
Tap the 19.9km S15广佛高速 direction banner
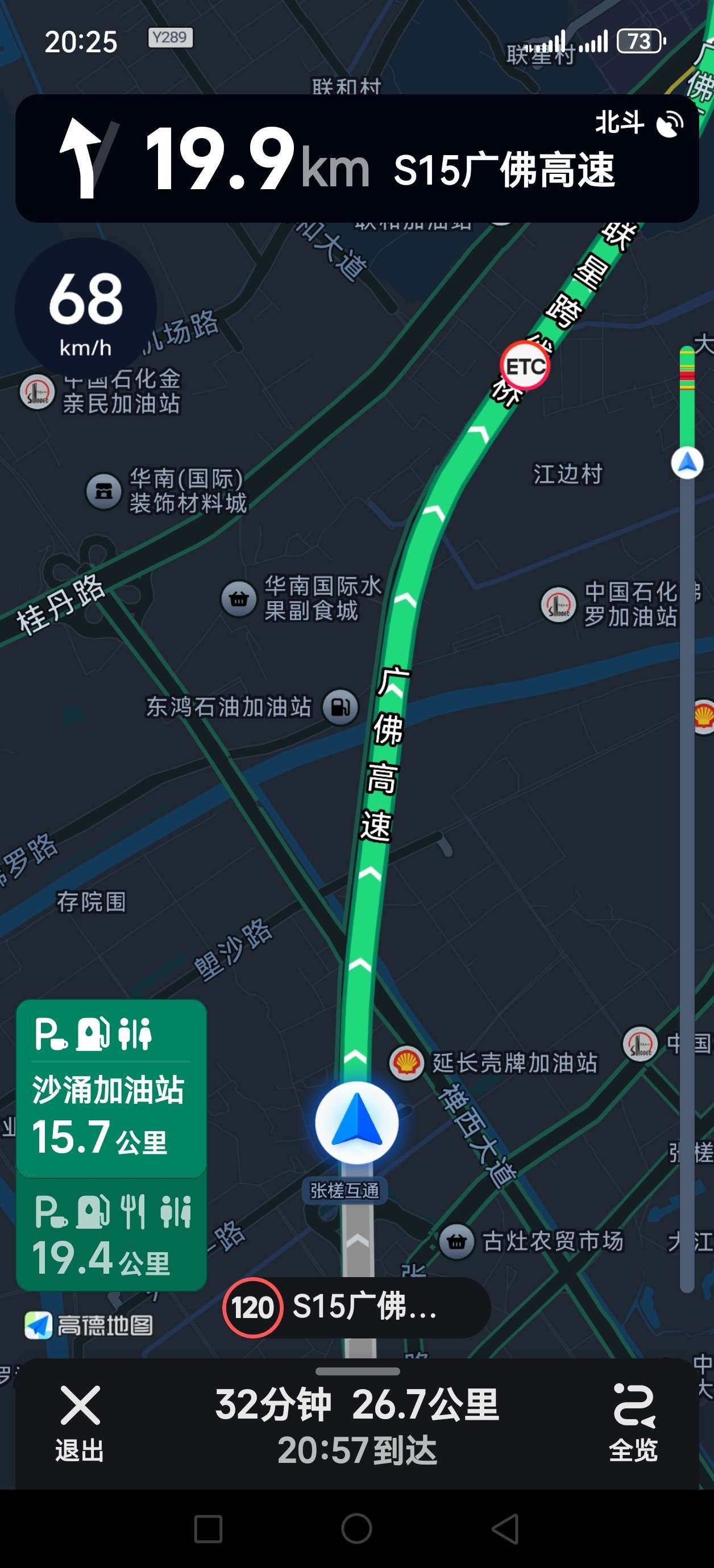tap(357, 159)
